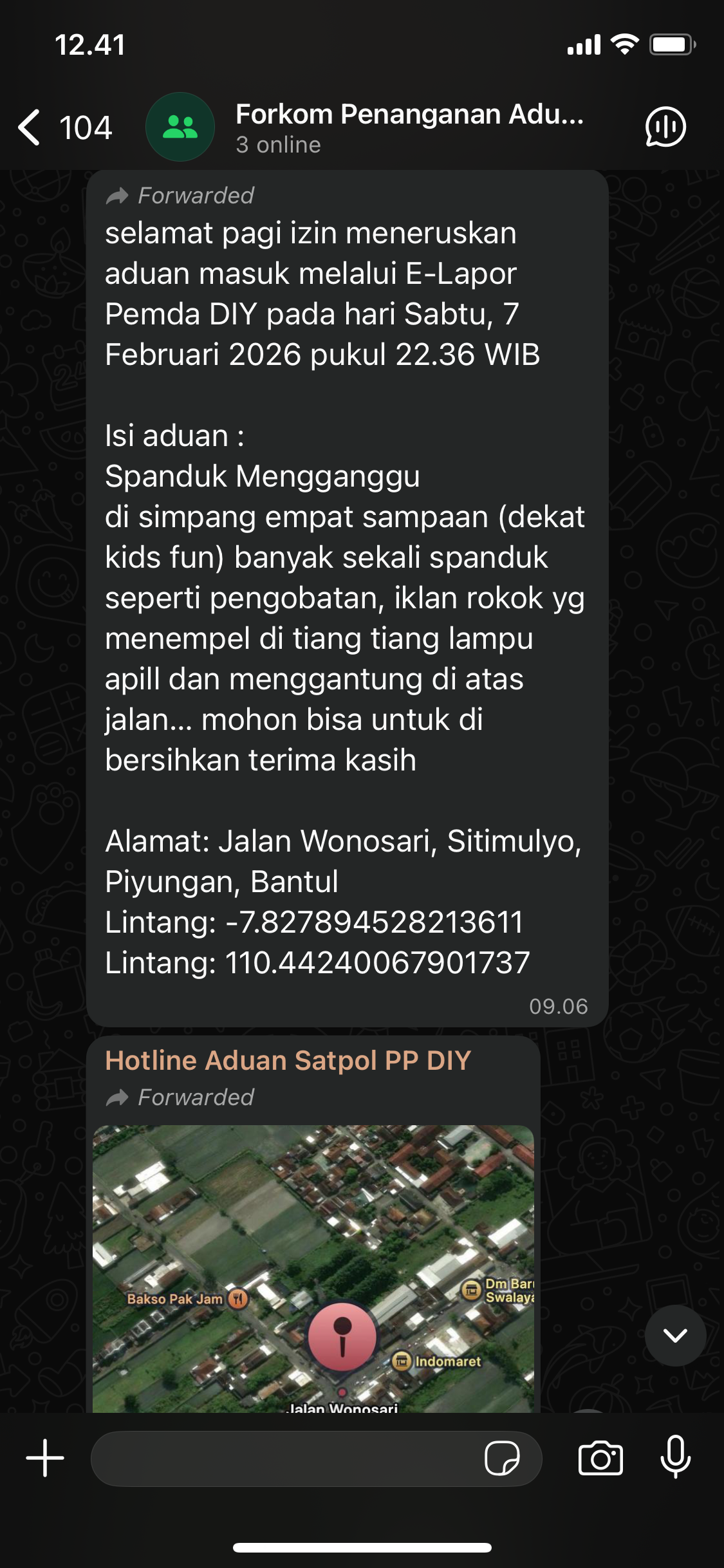Open the Forkom Penanganan Adu... group info

(409, 127)
